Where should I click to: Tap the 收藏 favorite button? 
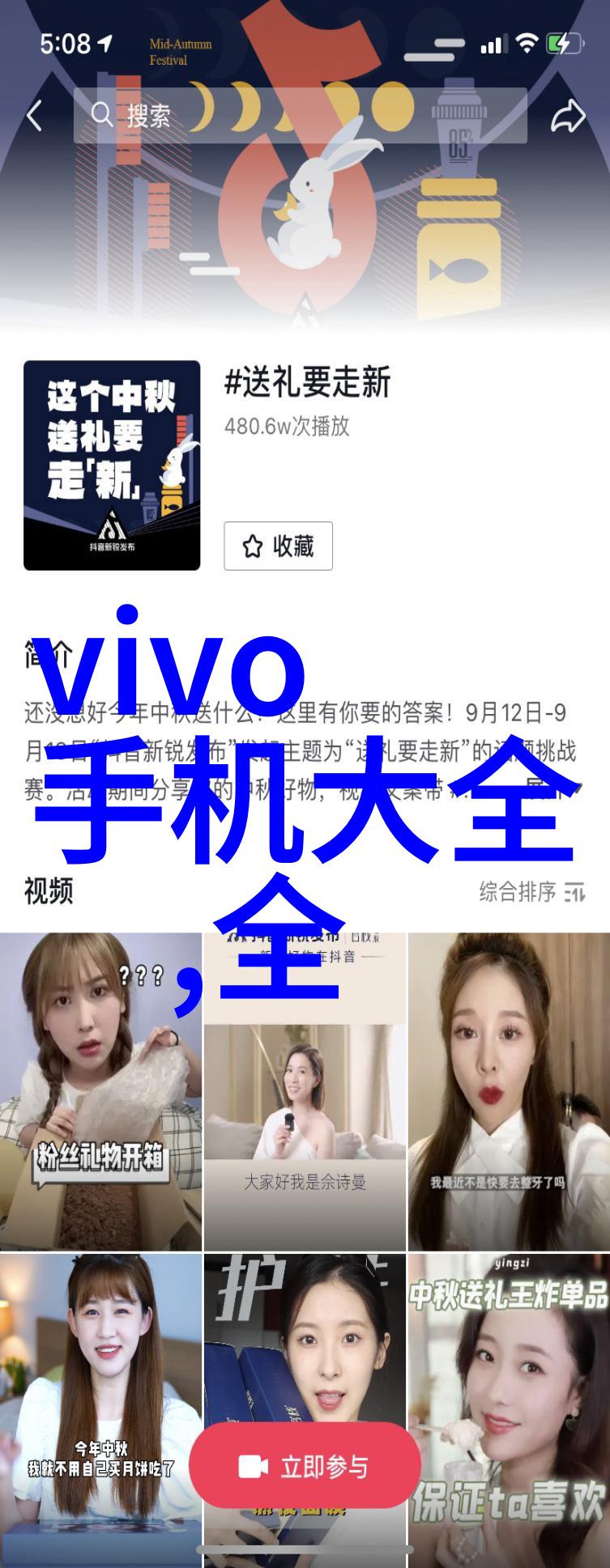[x=278, y=546]
